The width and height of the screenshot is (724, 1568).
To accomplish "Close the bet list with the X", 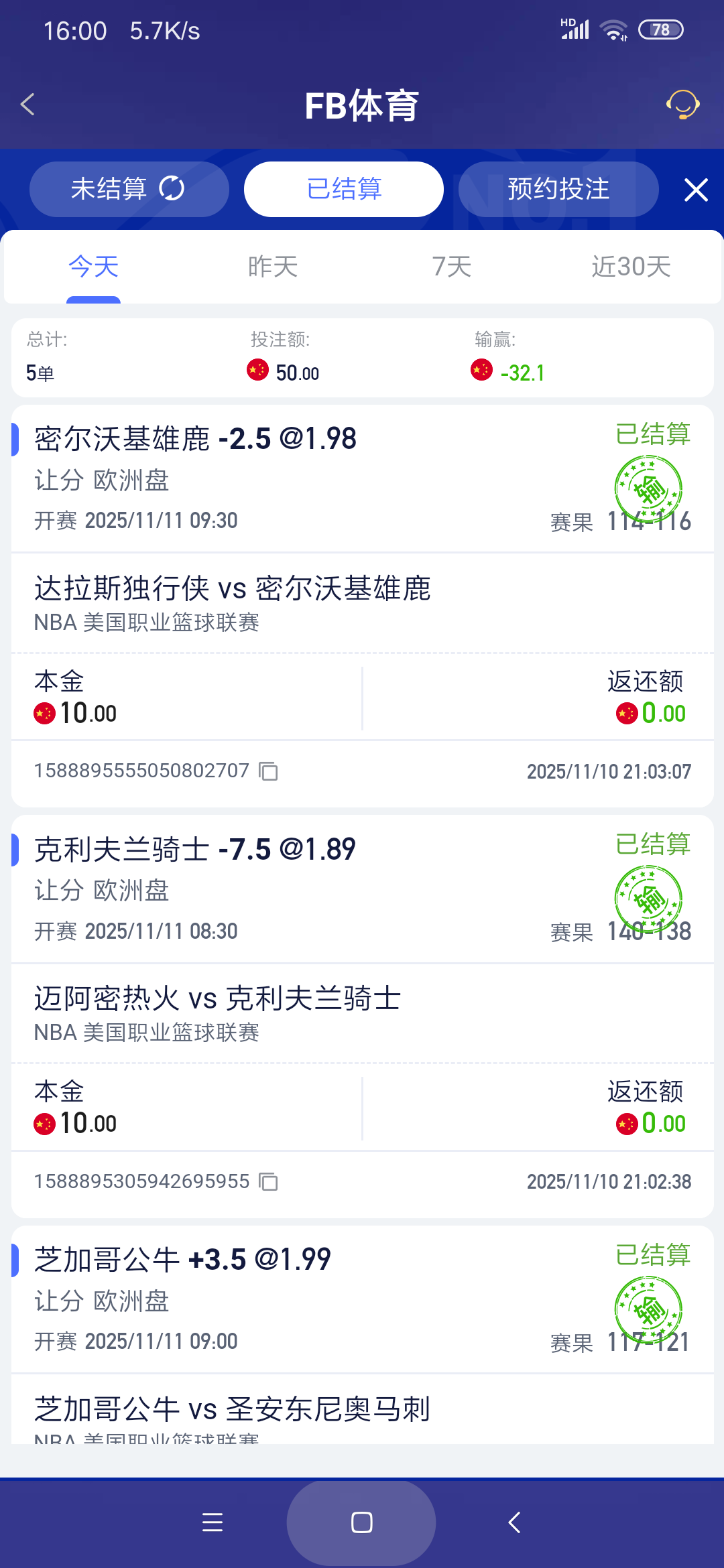I will click(x=695, y=189).
